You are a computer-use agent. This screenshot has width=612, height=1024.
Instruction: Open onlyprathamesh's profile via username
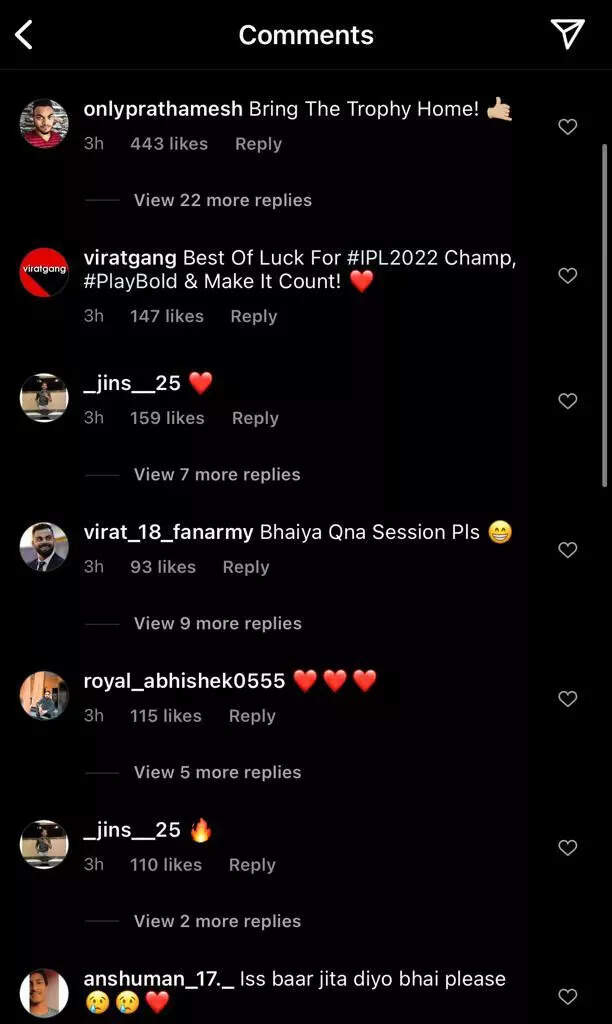[x=162, y=109]
